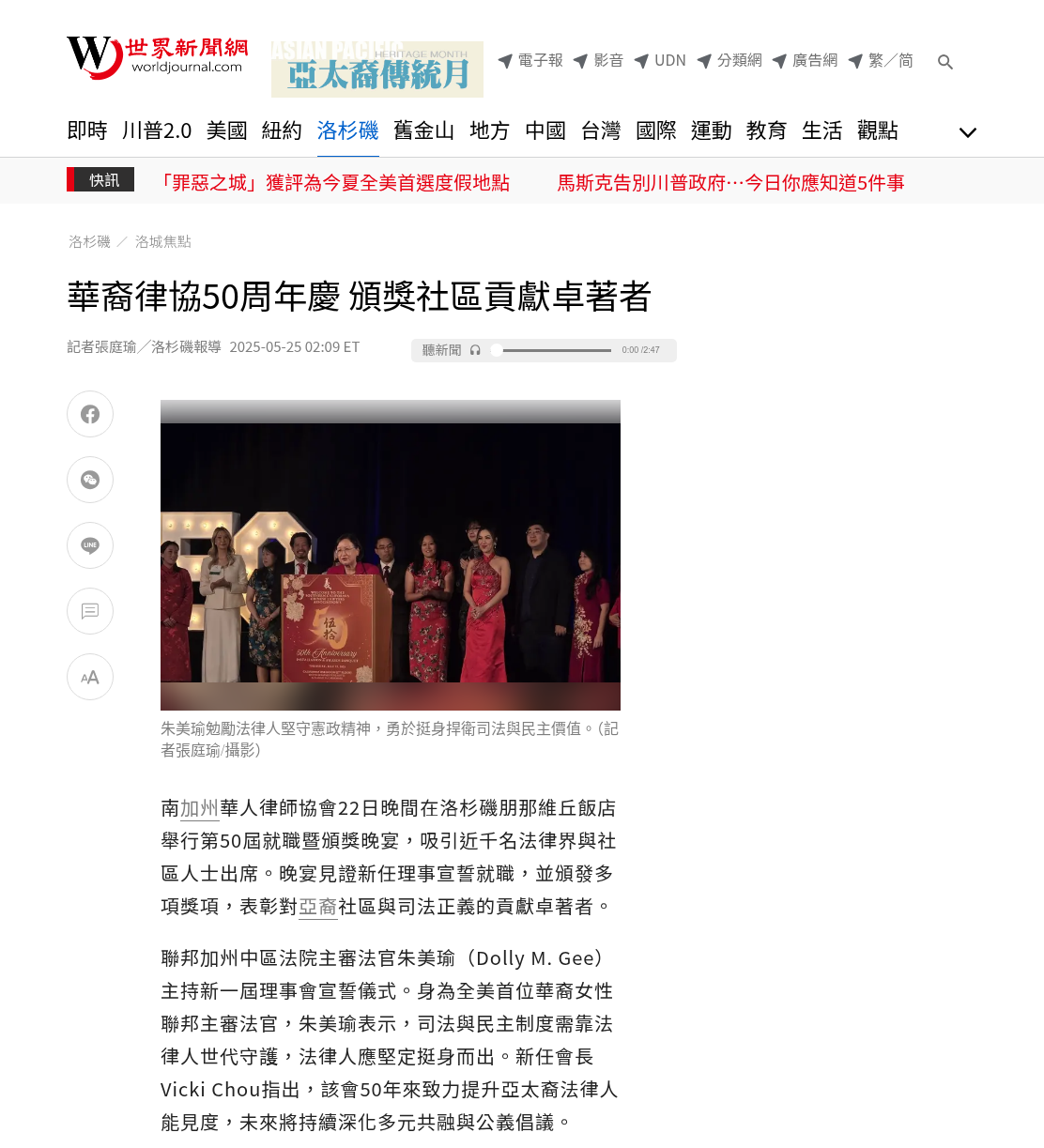Open the comments icon
Image resolution: width=1044 pixels, height=1148 pixels.
point(90,611)
